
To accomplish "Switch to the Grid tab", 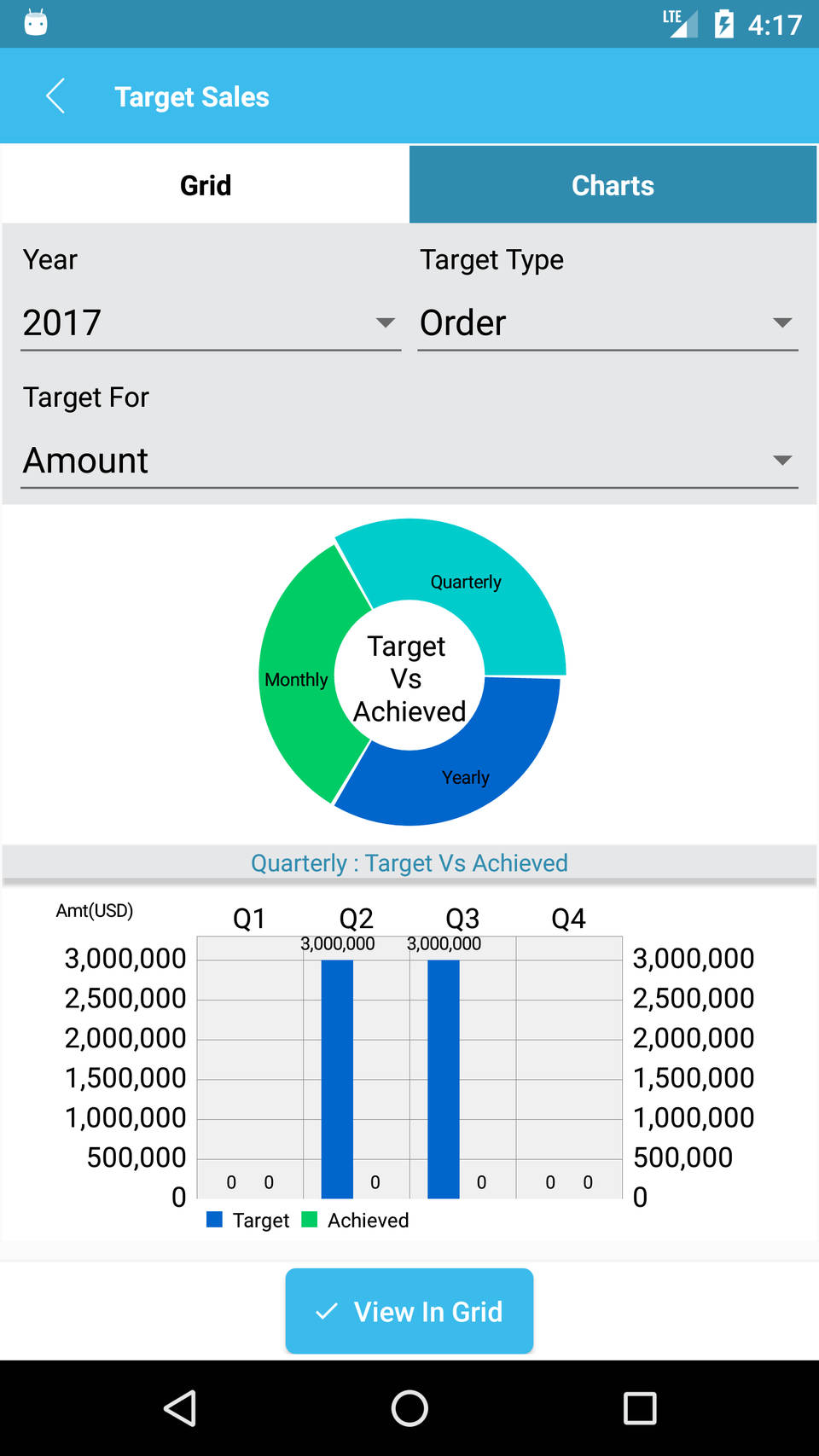I will [206, 185].
